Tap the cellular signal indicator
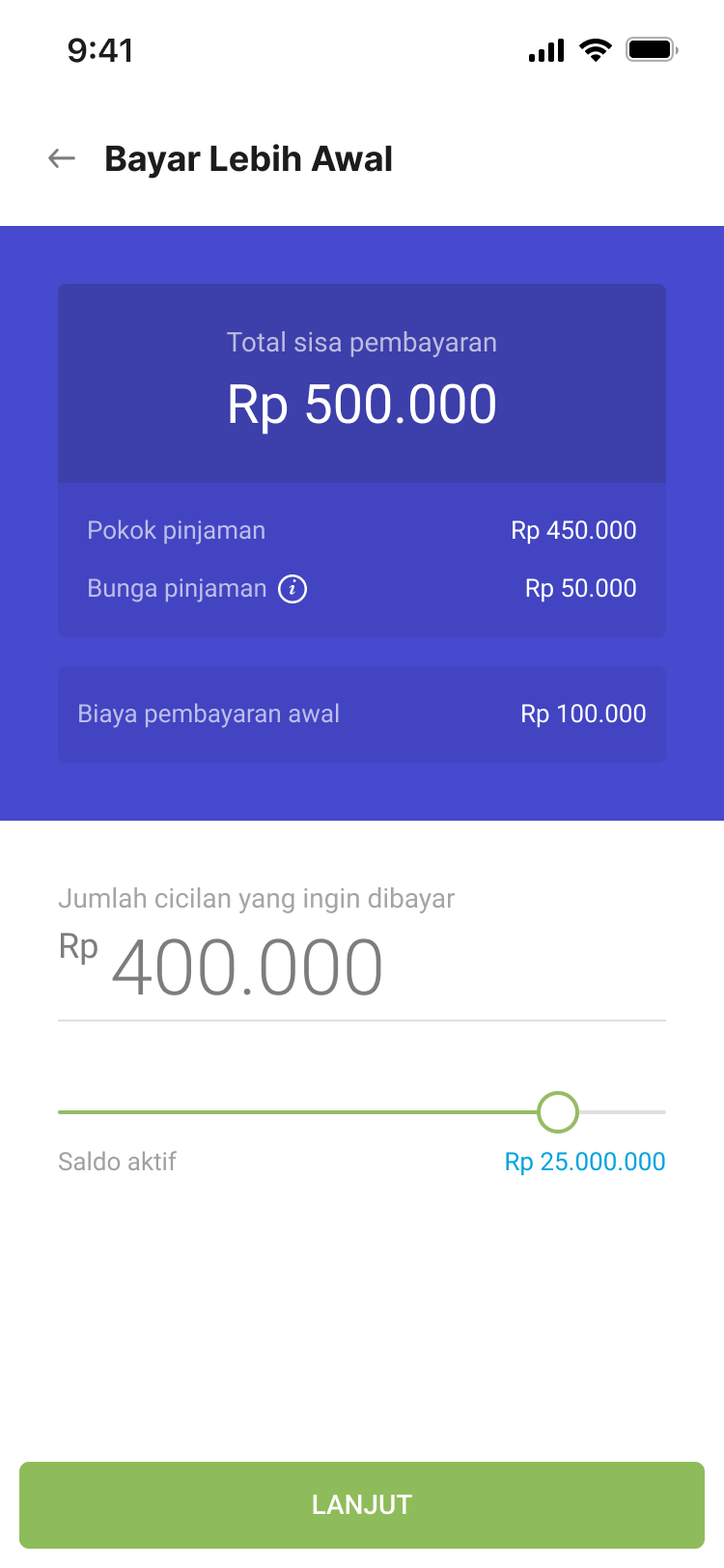Viewport: 724px width, 1568px height. [545, 50]
